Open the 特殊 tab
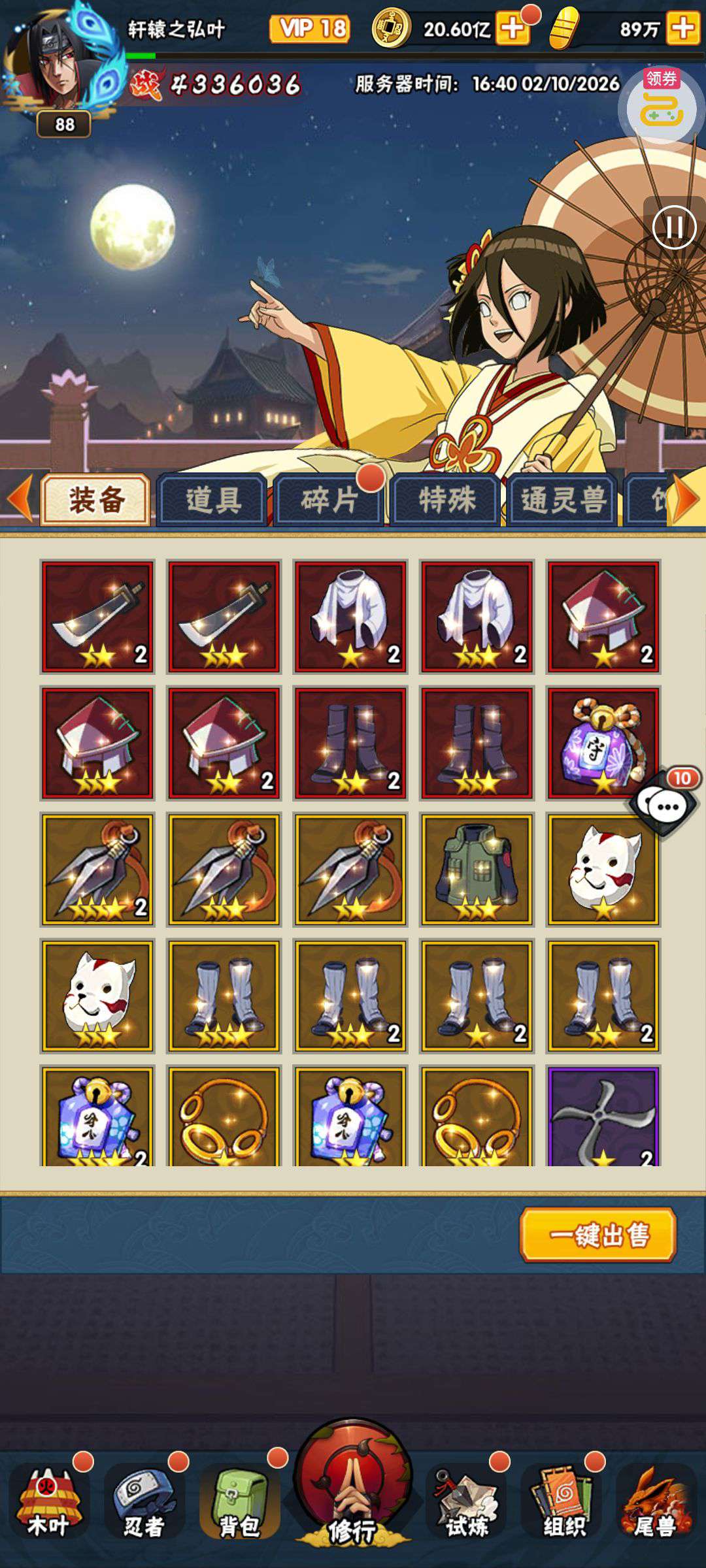The width and height of the screenshot is (706, 1568). tap(446, 500)
